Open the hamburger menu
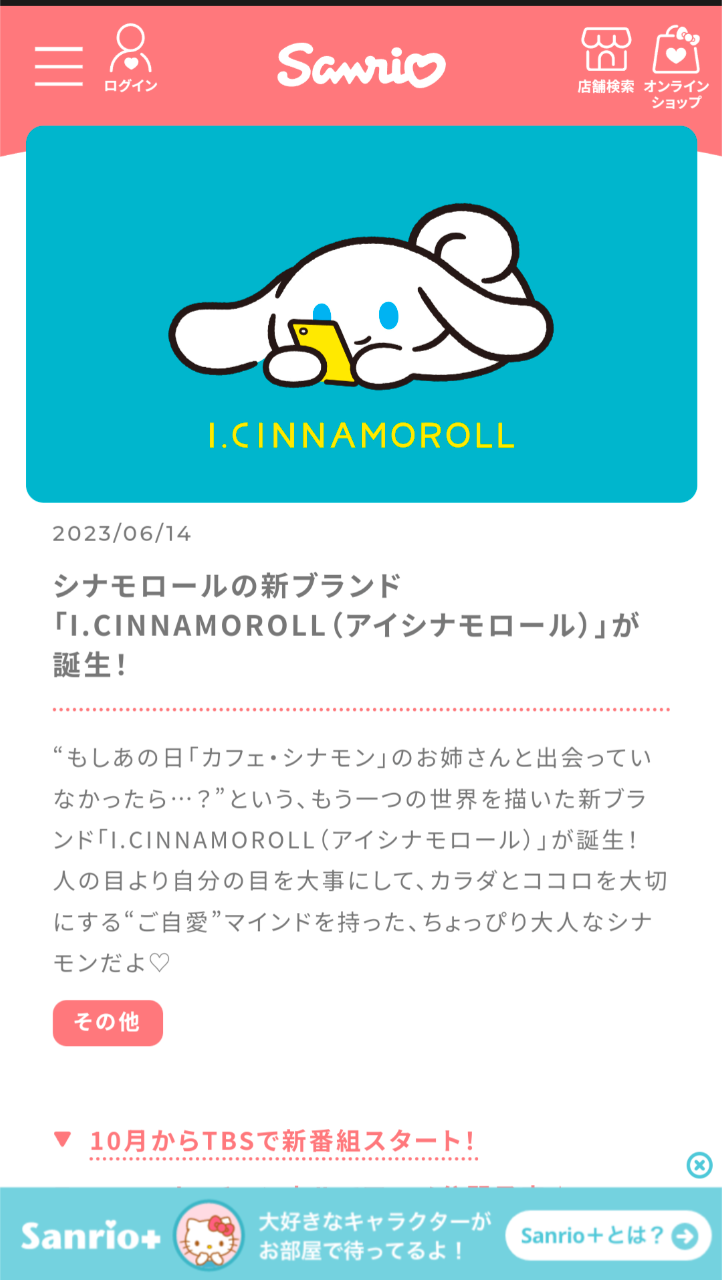722x1280 pixels. tap(59, 66)
